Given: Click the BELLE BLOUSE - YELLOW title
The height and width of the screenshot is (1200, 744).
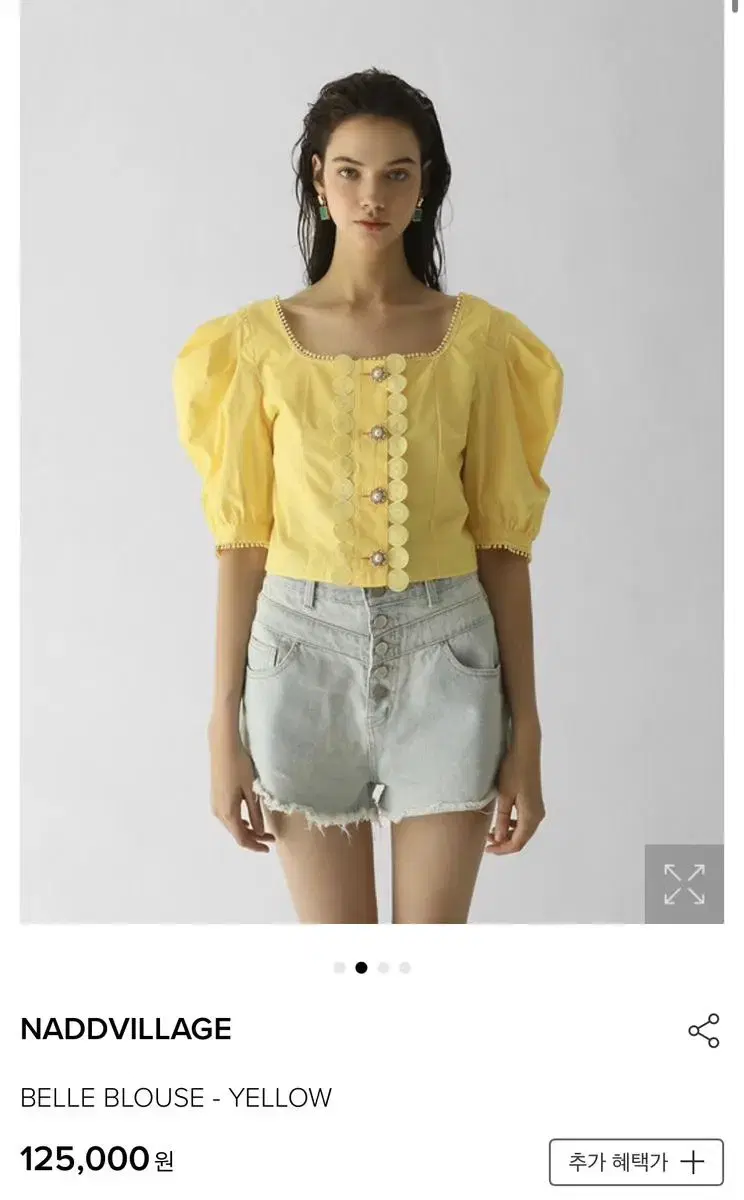Looking at the screenshot, I should (176, 1096).
